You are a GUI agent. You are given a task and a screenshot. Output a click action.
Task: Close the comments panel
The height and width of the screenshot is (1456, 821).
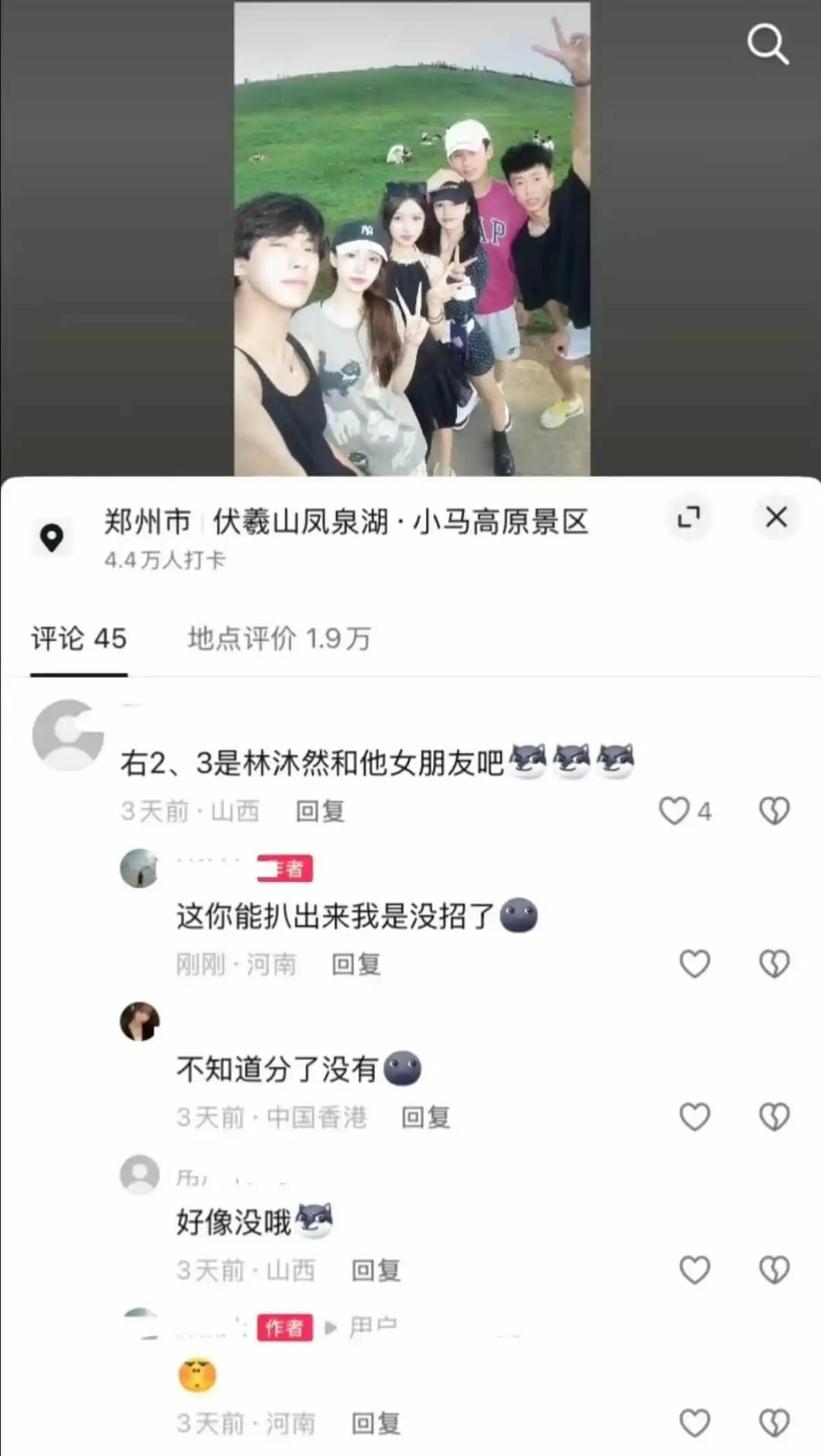click(776, 517)
